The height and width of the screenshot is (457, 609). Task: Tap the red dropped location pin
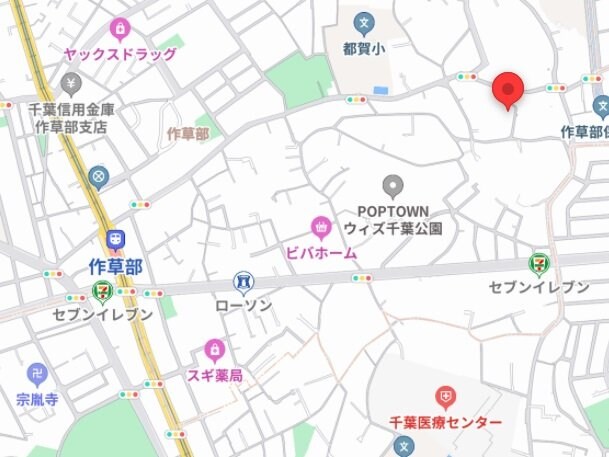509,91
